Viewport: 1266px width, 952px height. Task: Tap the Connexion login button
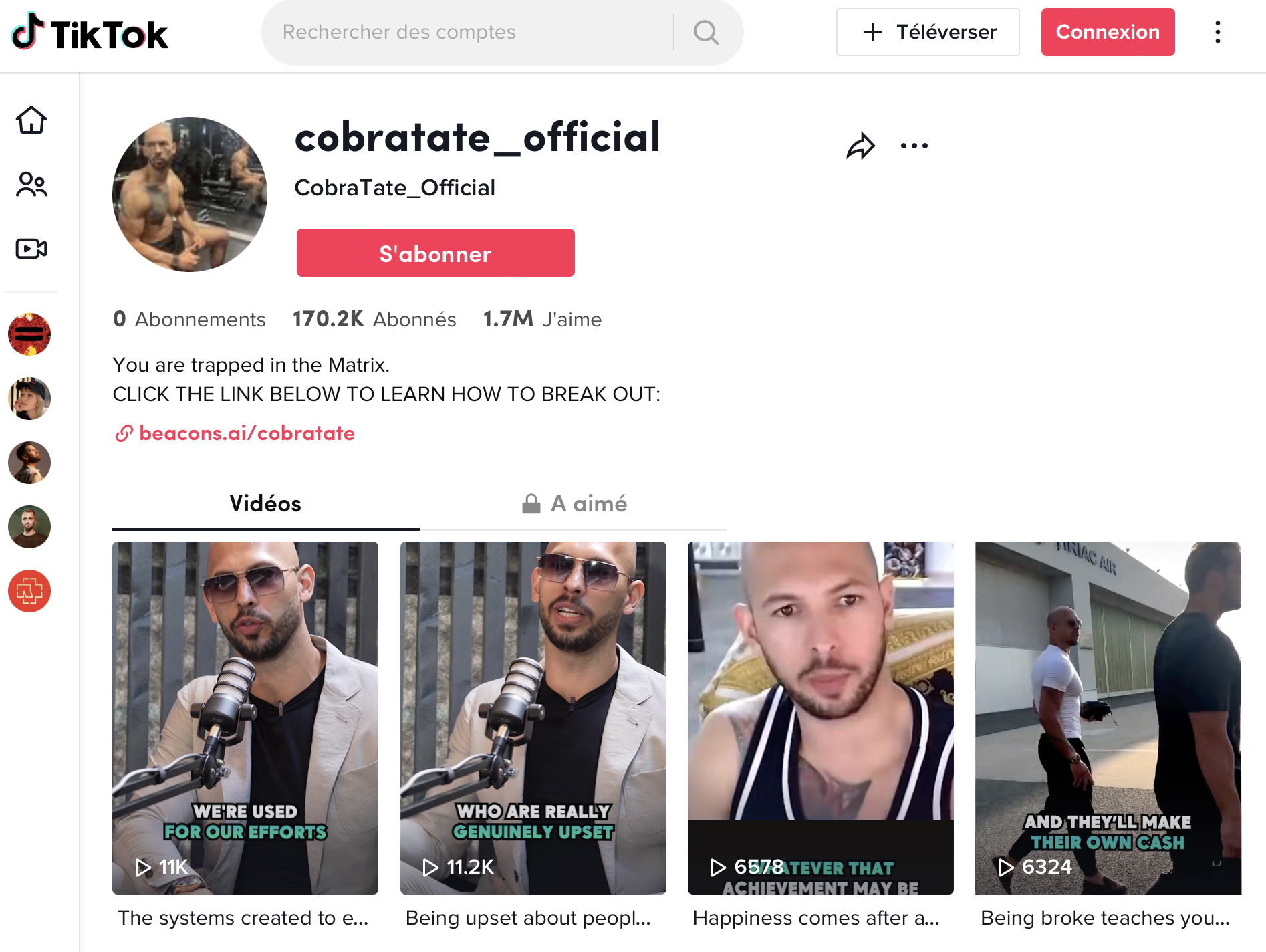(x=1108, y=32)
